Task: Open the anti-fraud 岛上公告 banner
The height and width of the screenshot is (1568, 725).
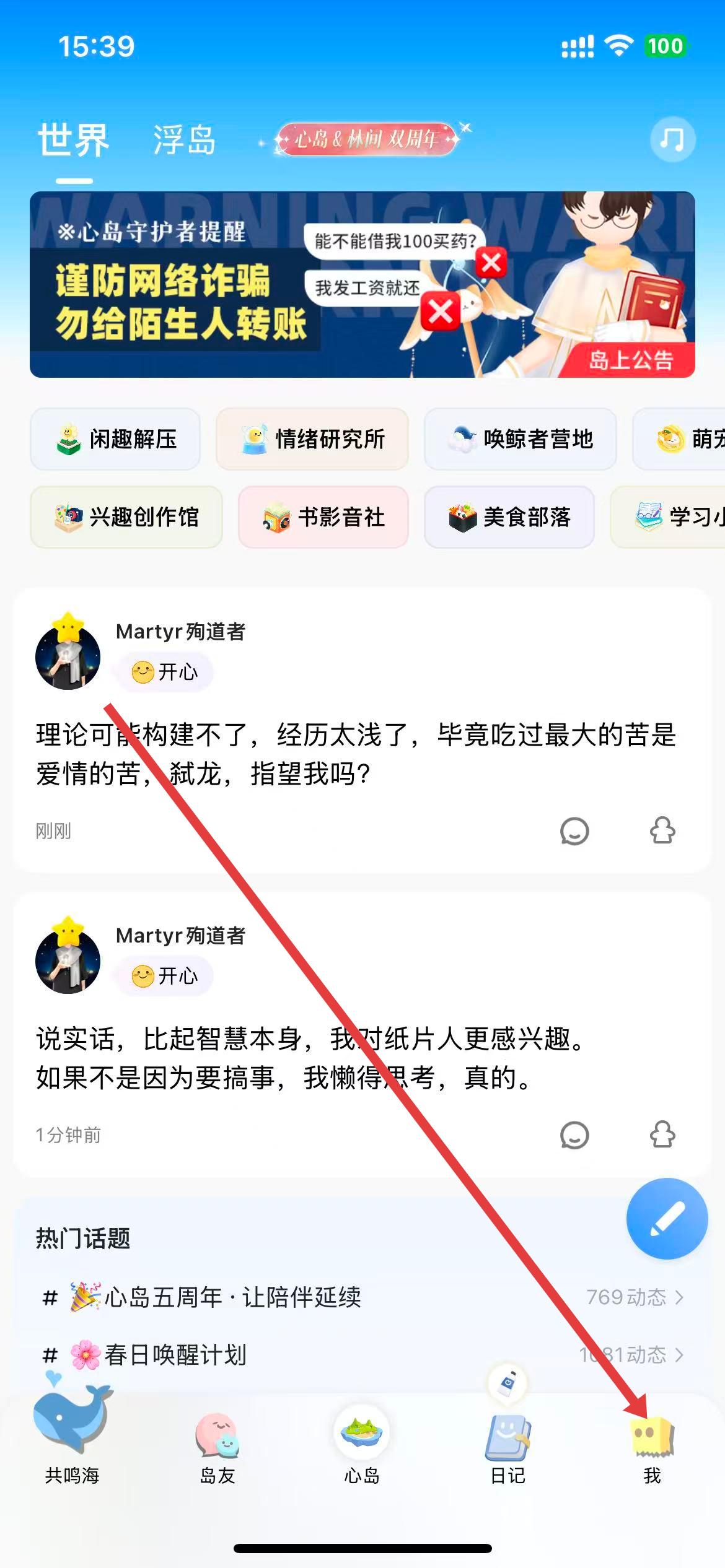Action: click(x=362, y=284)
